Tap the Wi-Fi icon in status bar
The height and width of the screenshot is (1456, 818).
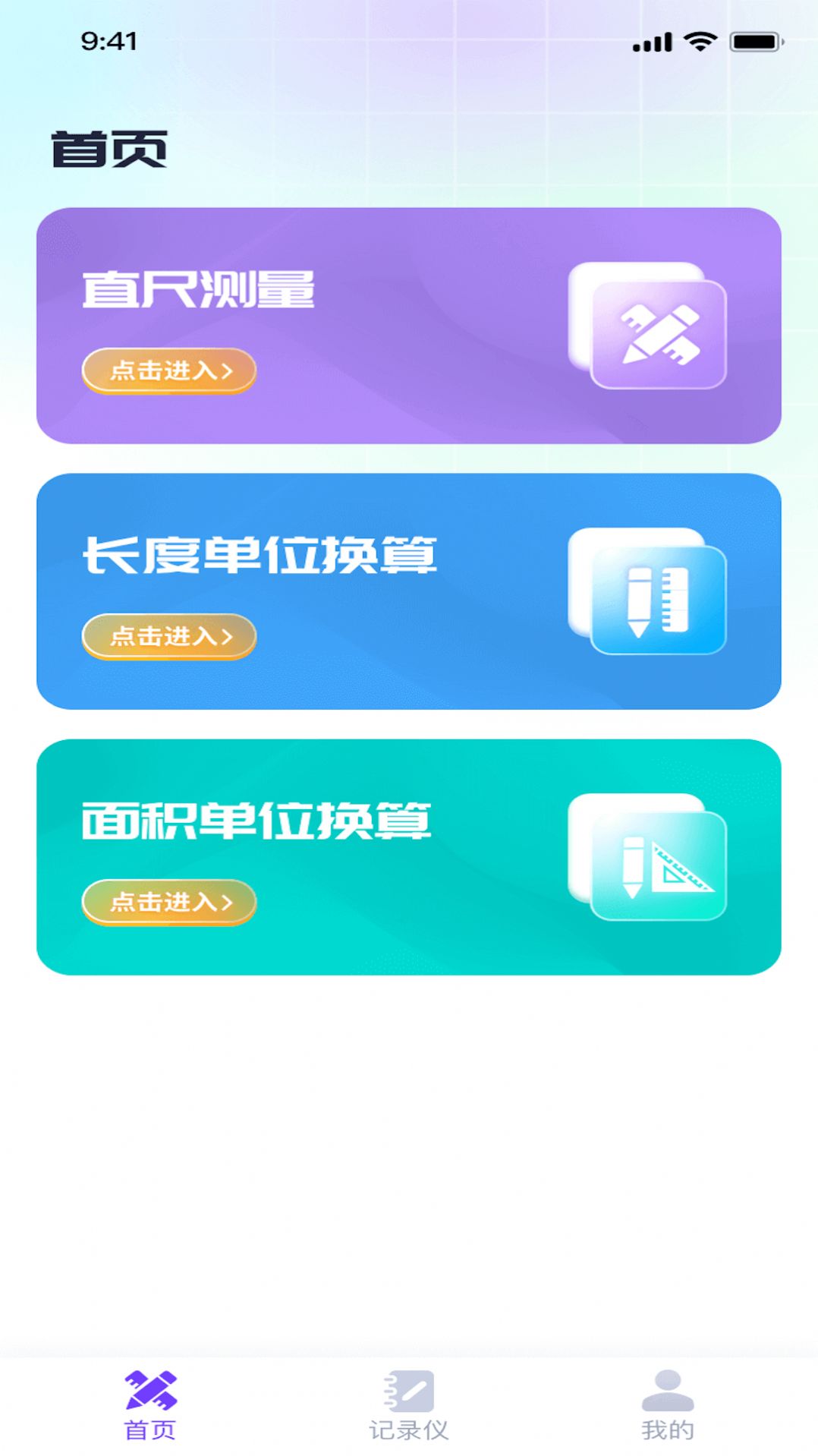pos(698,43)
